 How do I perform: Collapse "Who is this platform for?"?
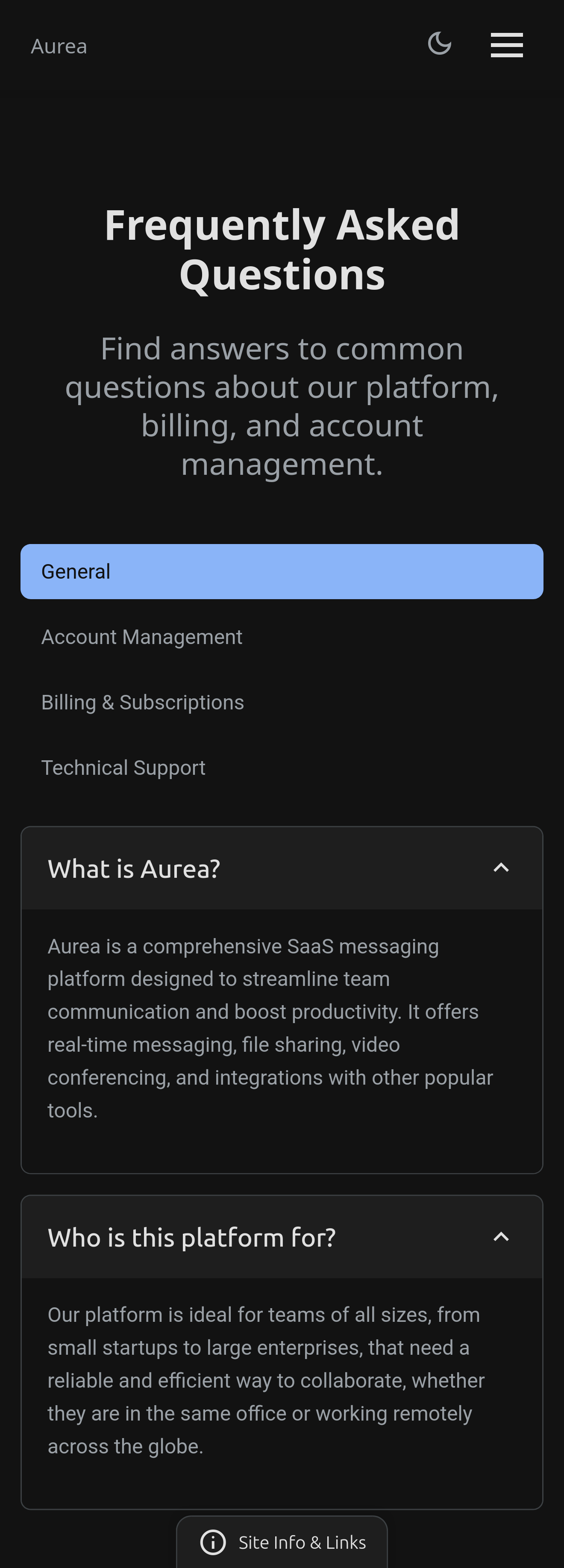(x=500, y=1237)
